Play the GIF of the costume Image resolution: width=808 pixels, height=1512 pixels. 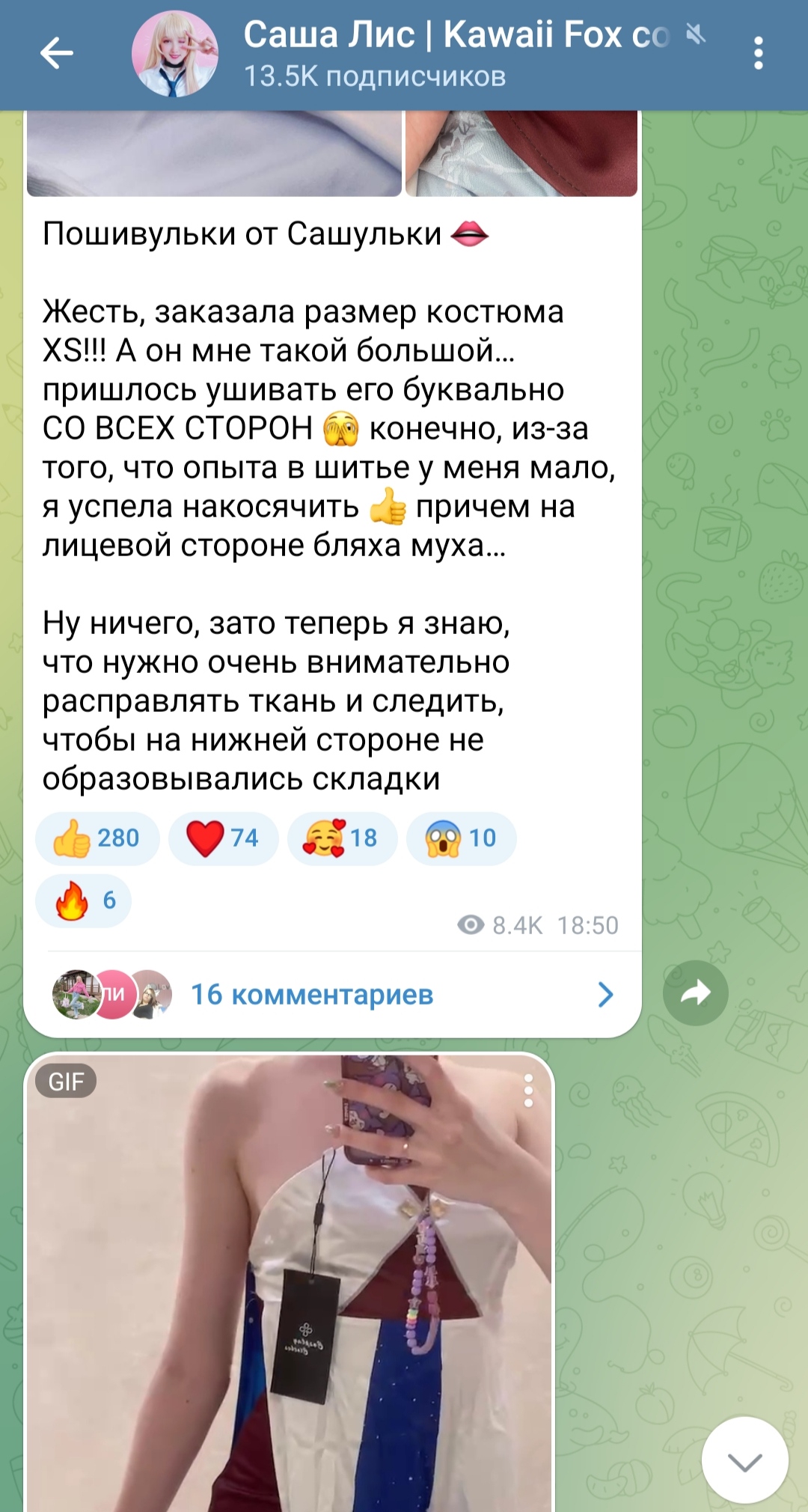(290, 1284)
